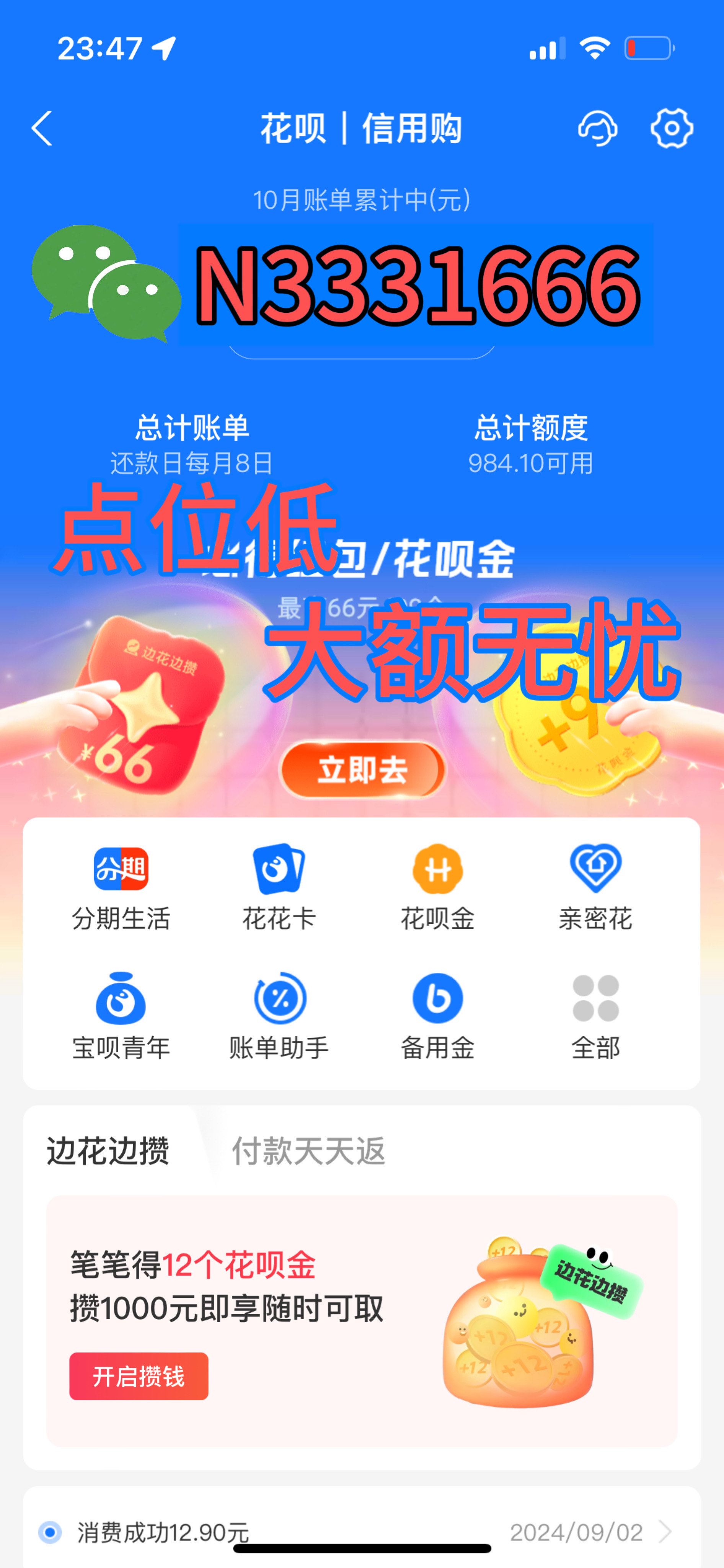This screenshot has height=1568, width=724.
Task: Open the customer service headset icon
Action: click(597, 129)
